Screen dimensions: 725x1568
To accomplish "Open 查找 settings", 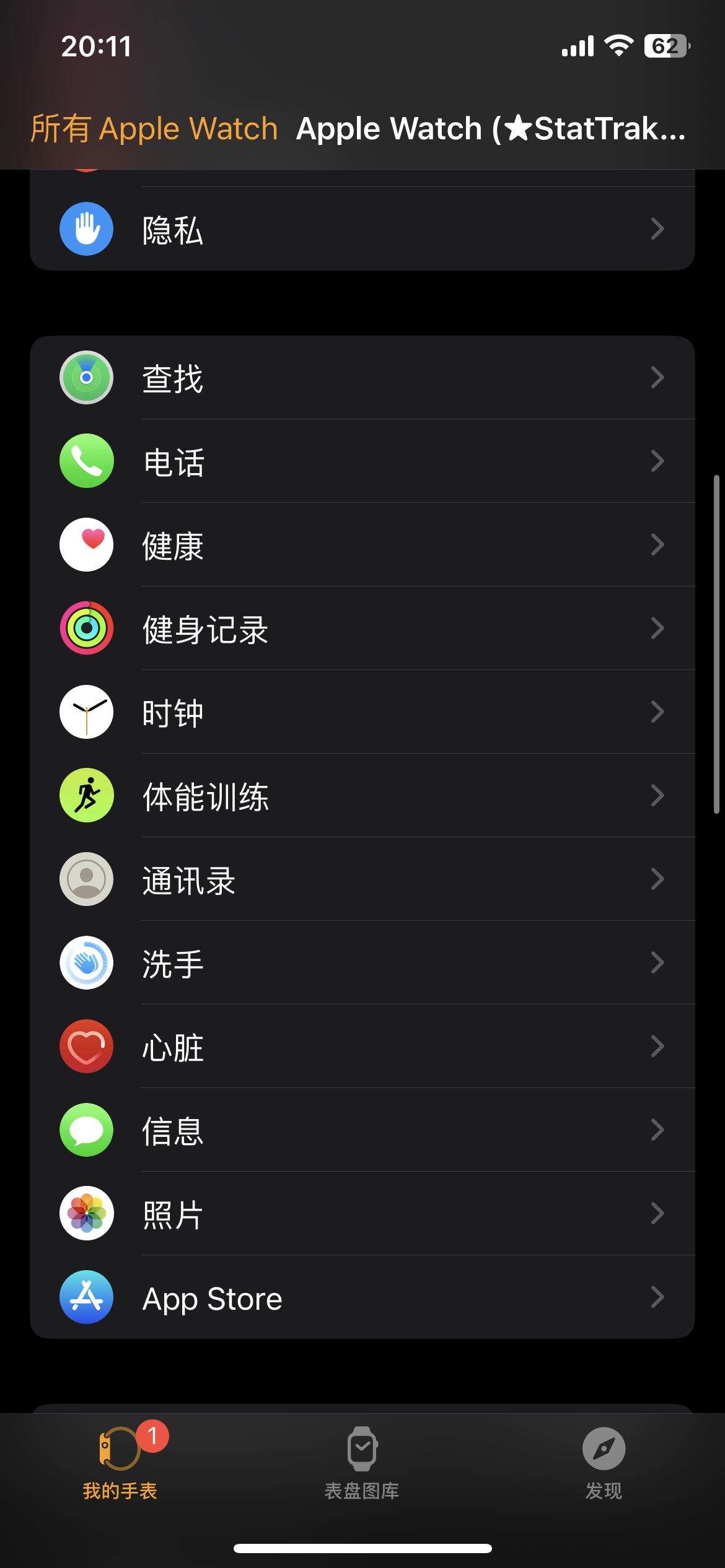I will [362, 378].
